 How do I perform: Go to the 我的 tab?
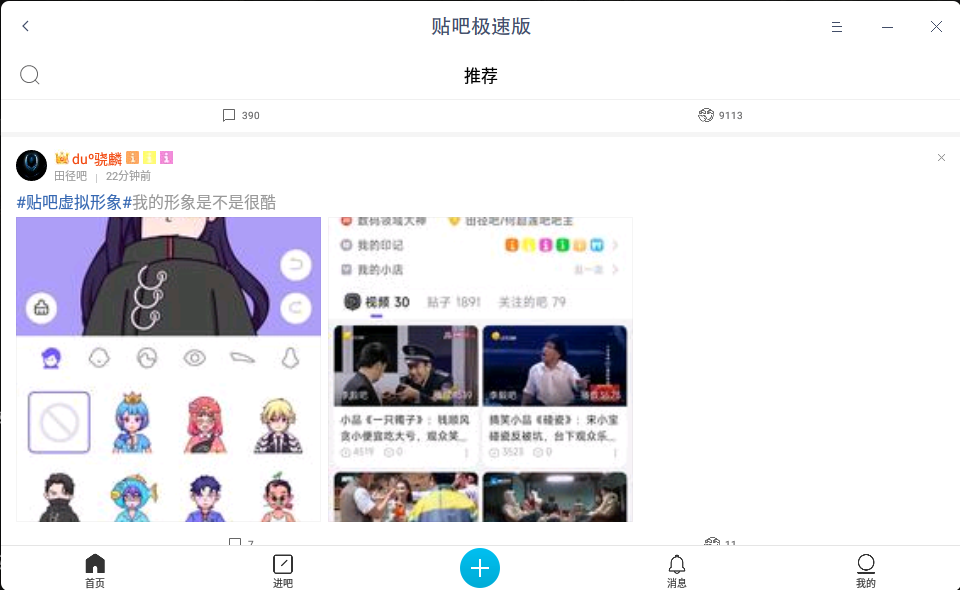point(866,571)
